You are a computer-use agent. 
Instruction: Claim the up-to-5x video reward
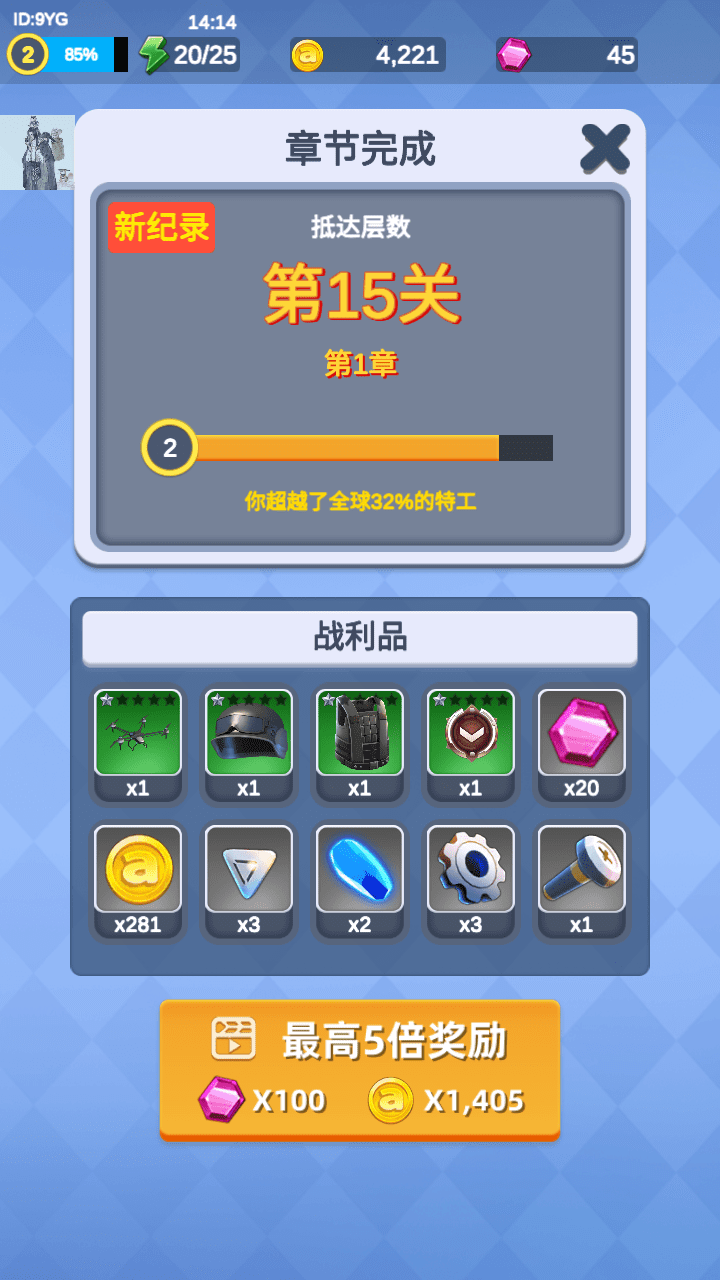360,1069
